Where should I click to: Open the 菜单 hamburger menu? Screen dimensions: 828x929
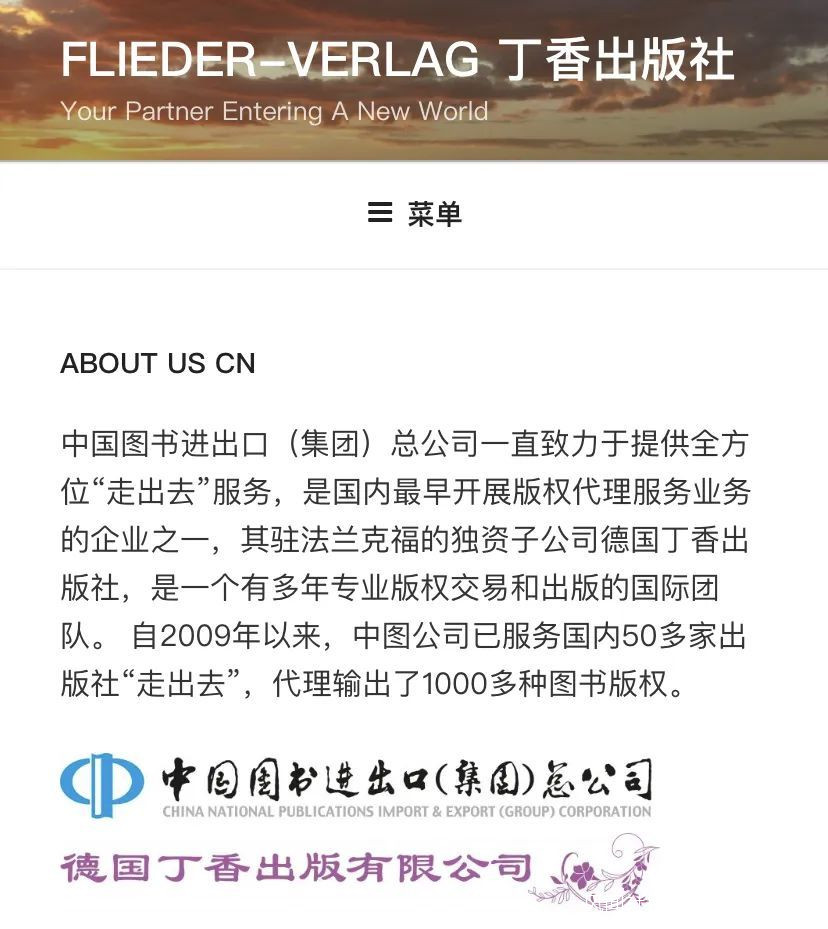(414, 214)
